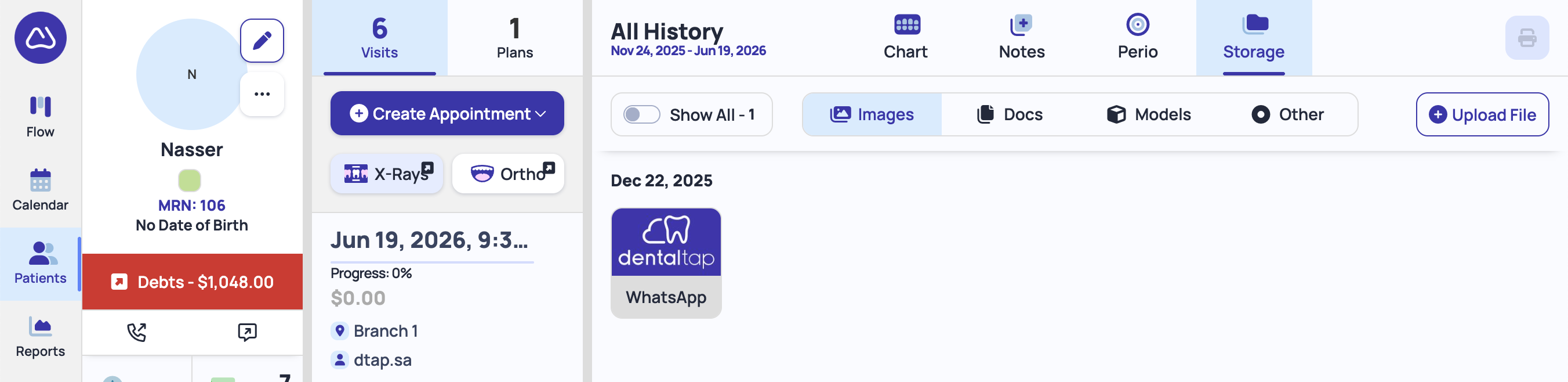The height and width of the screenshot is (382, 1568).
Task: Open the Perio tab
Action: click(x=1137, y=38)
